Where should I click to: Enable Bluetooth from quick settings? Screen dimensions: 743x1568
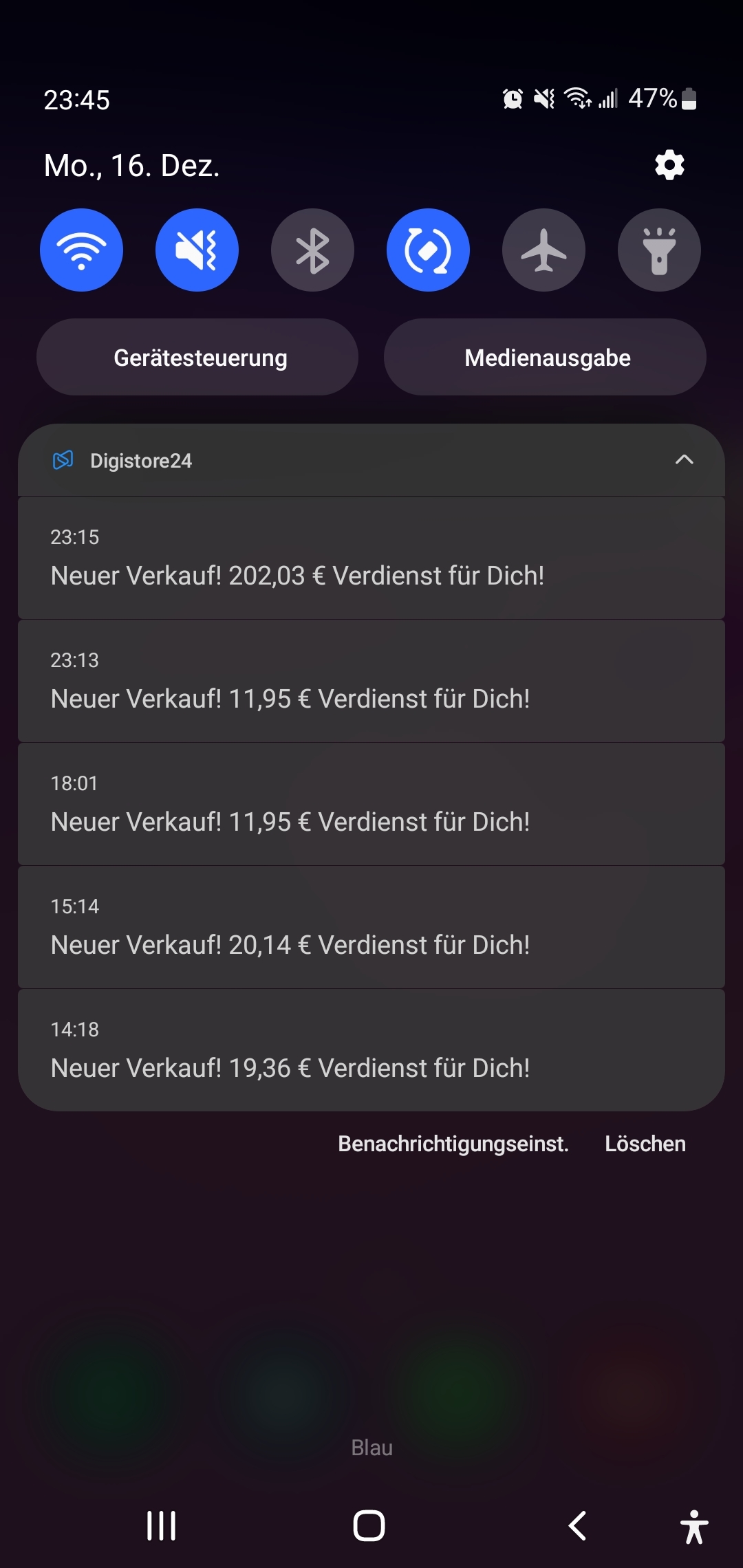click(x=312, y=250)
